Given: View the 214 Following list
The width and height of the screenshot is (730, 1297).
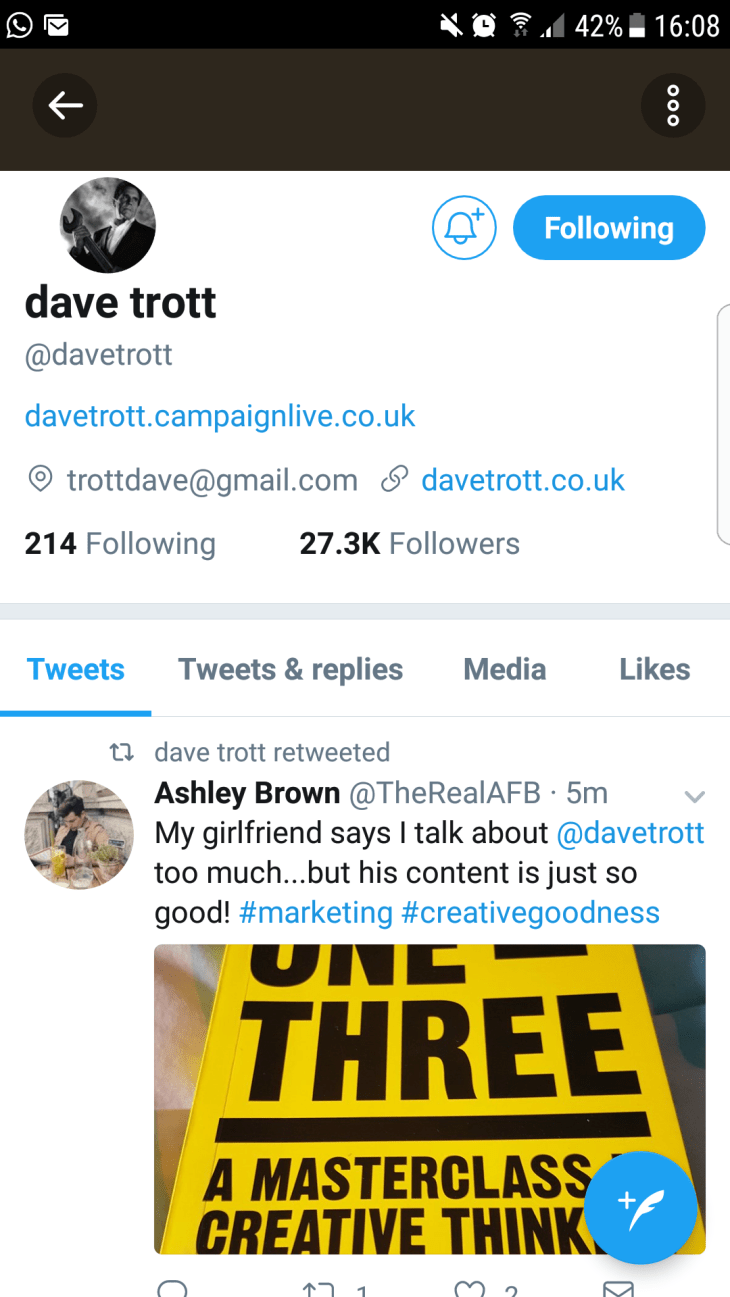Looking at the screenshot, I should click(120, 544).
